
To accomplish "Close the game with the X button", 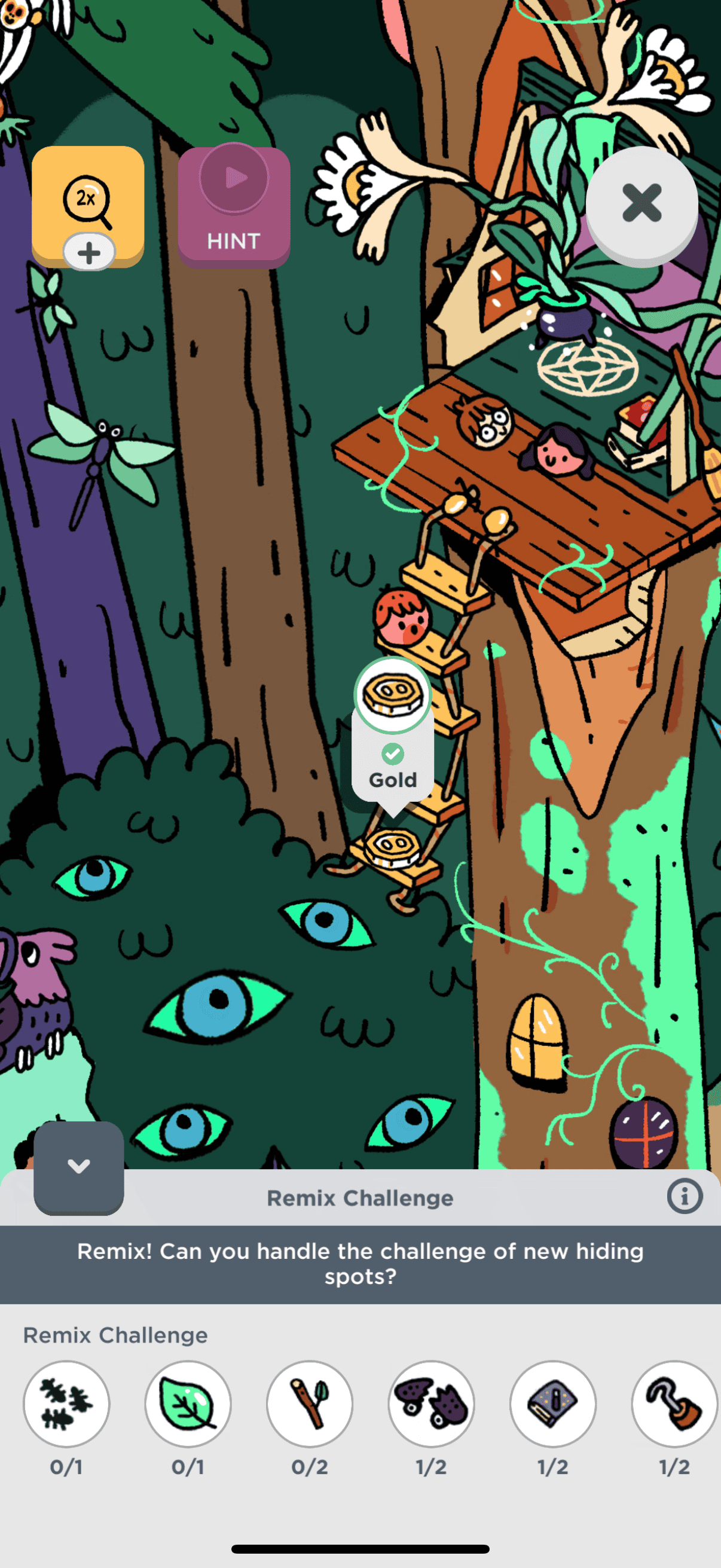I will [x=641, y=203].
